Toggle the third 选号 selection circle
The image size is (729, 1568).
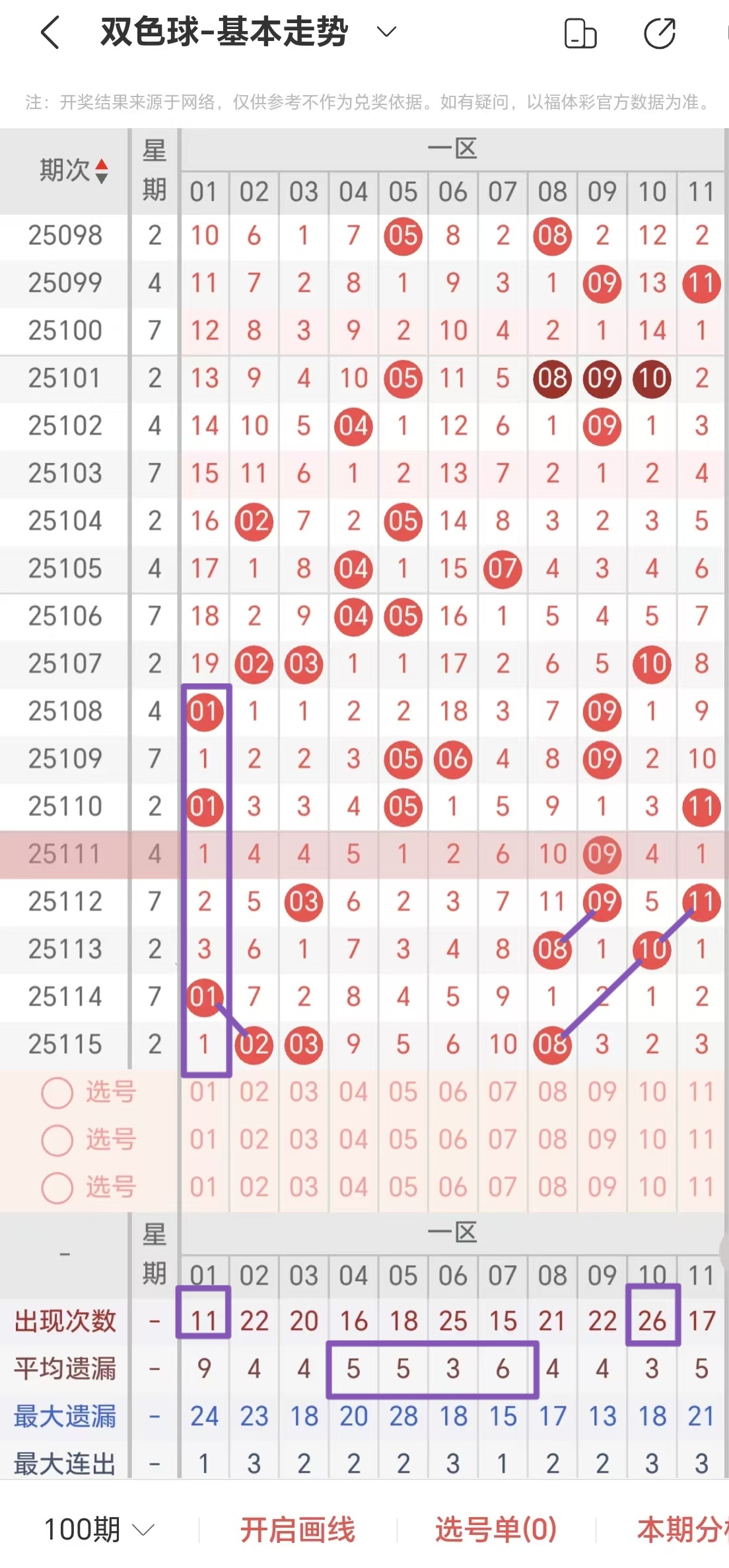[x=57, y=1187]
